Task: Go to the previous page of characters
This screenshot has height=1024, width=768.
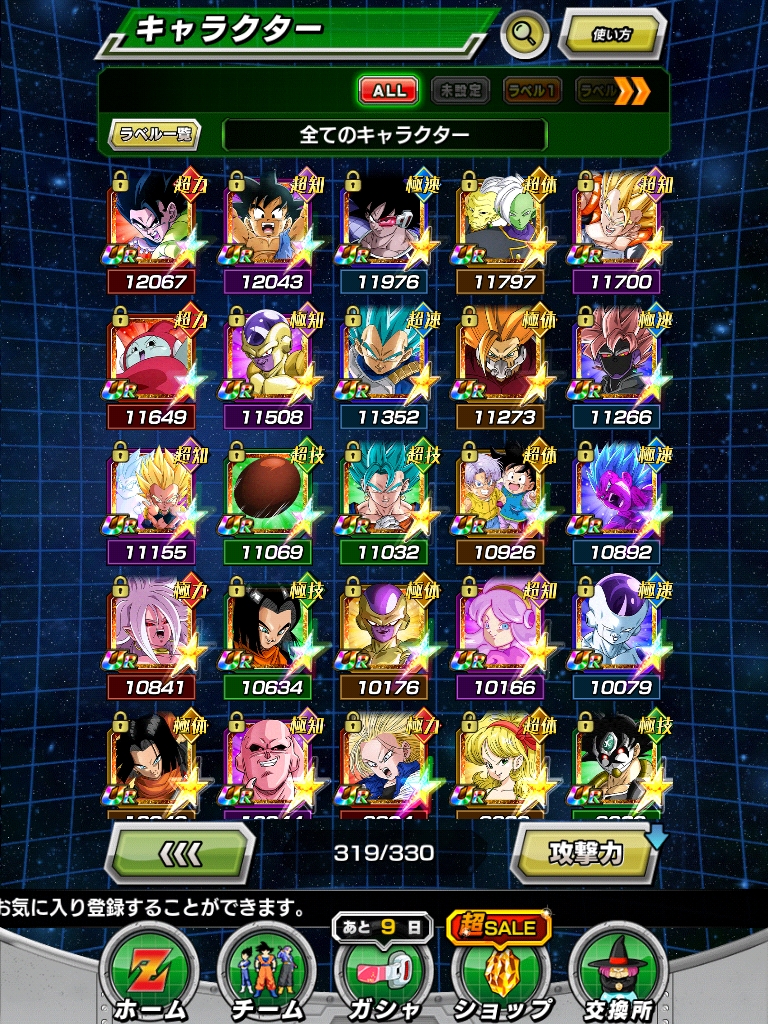Action: tap(180, 853)
